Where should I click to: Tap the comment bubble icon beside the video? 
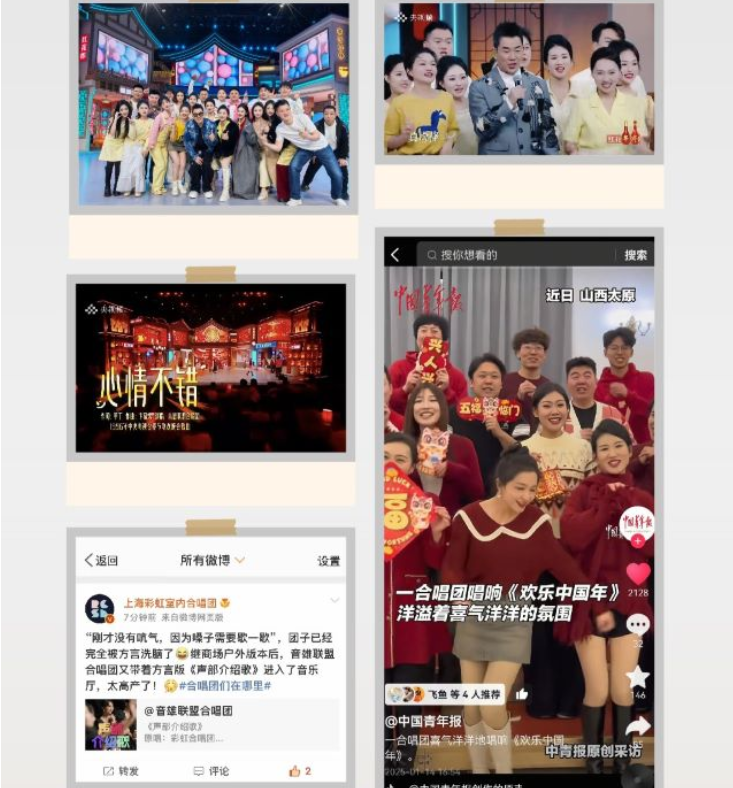(638, 624)
